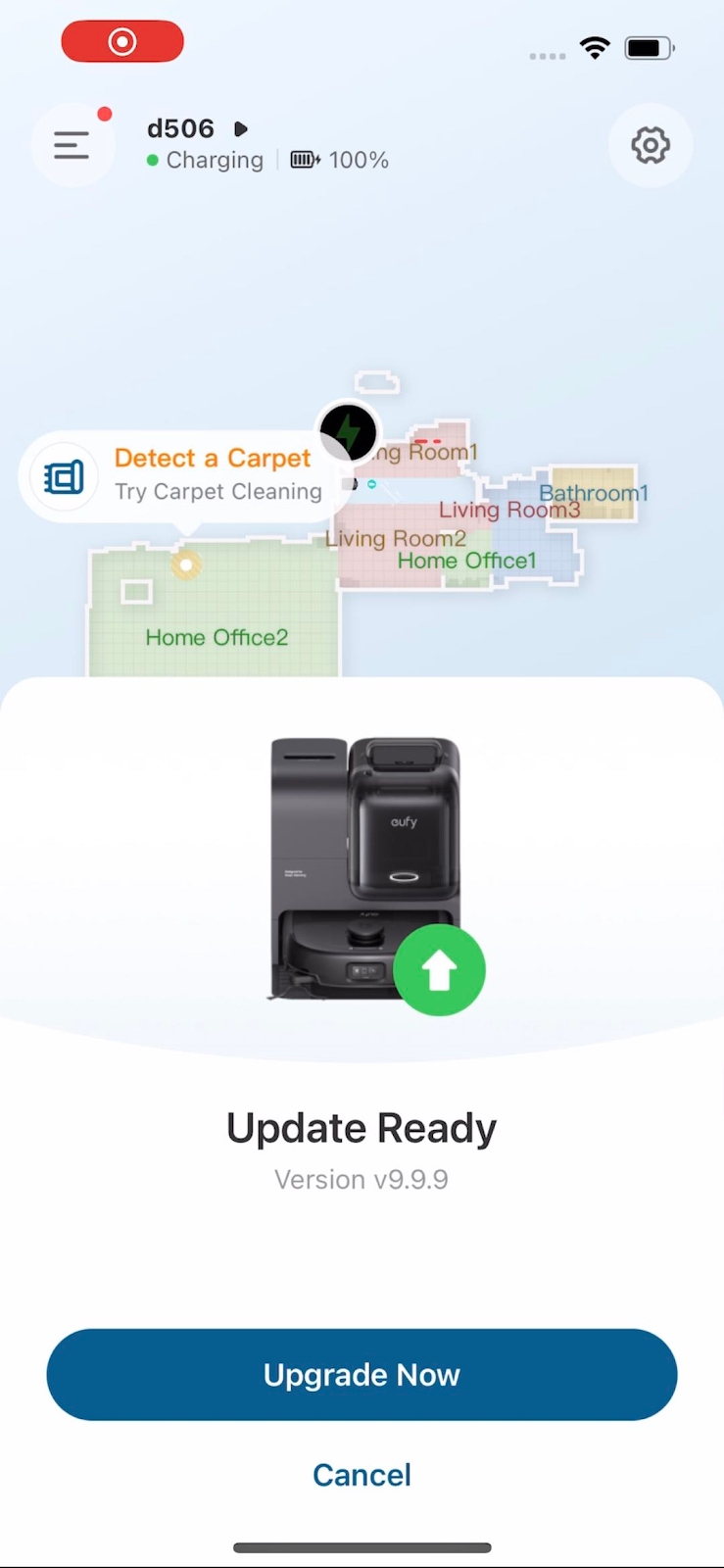
Task: Open device settings gear
Action: (x=651, y=146)
